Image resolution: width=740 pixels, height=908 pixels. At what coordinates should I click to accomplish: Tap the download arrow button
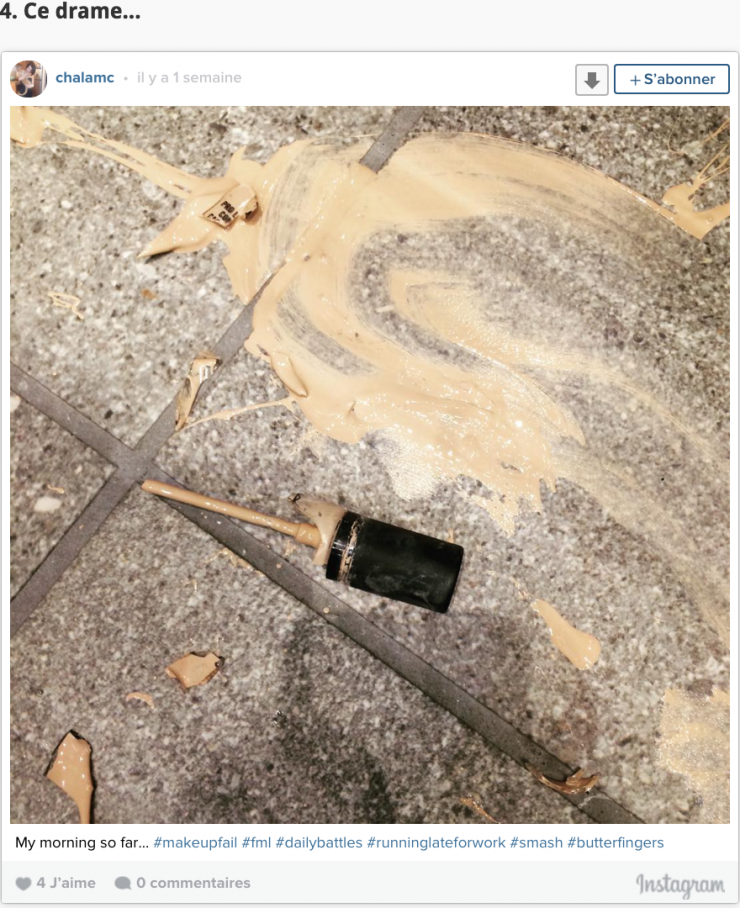point(592,80)
